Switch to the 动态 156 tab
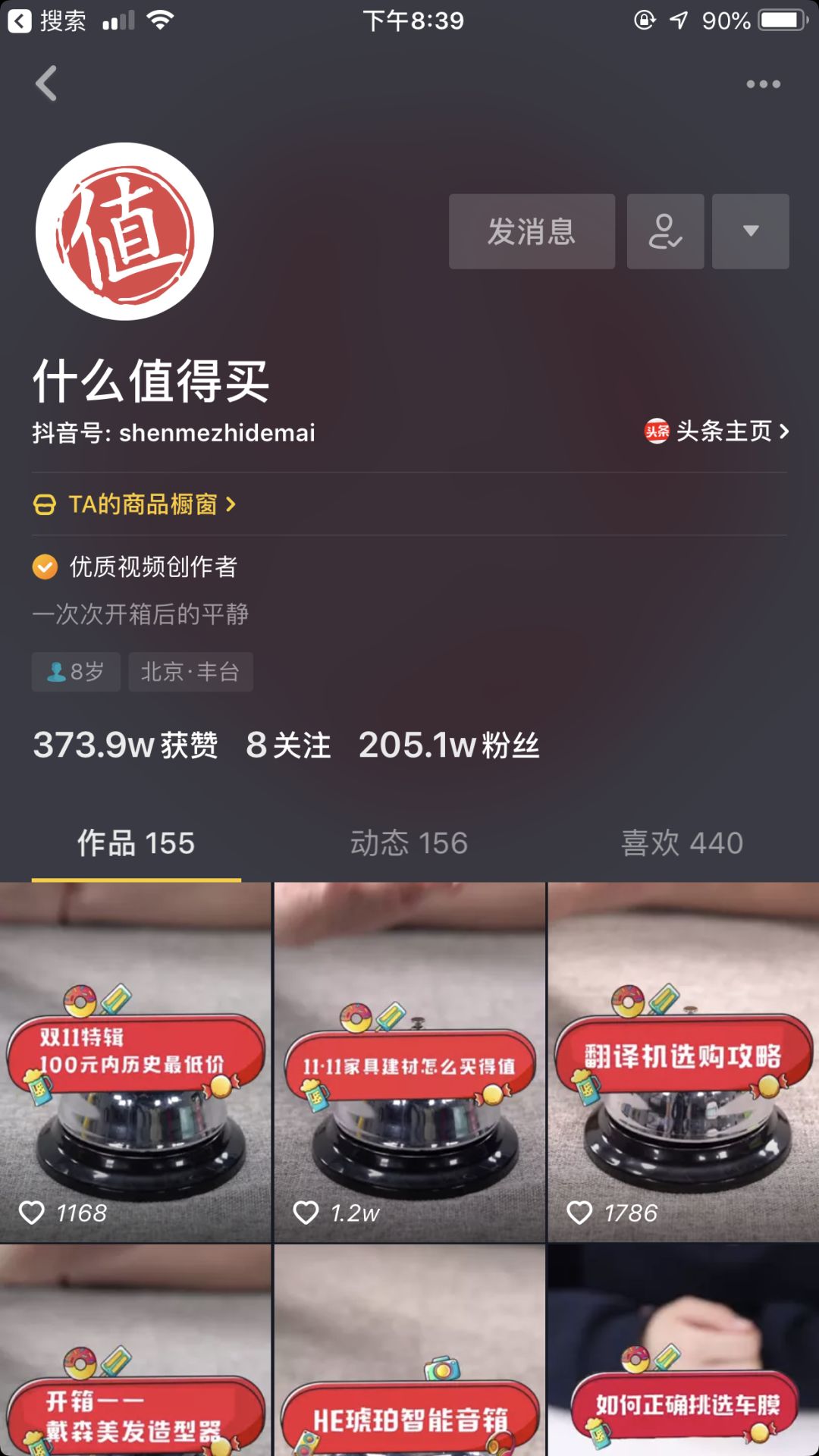Image resolution: width=819 pixels, height=1456 pixels. [x=409, y=843]
